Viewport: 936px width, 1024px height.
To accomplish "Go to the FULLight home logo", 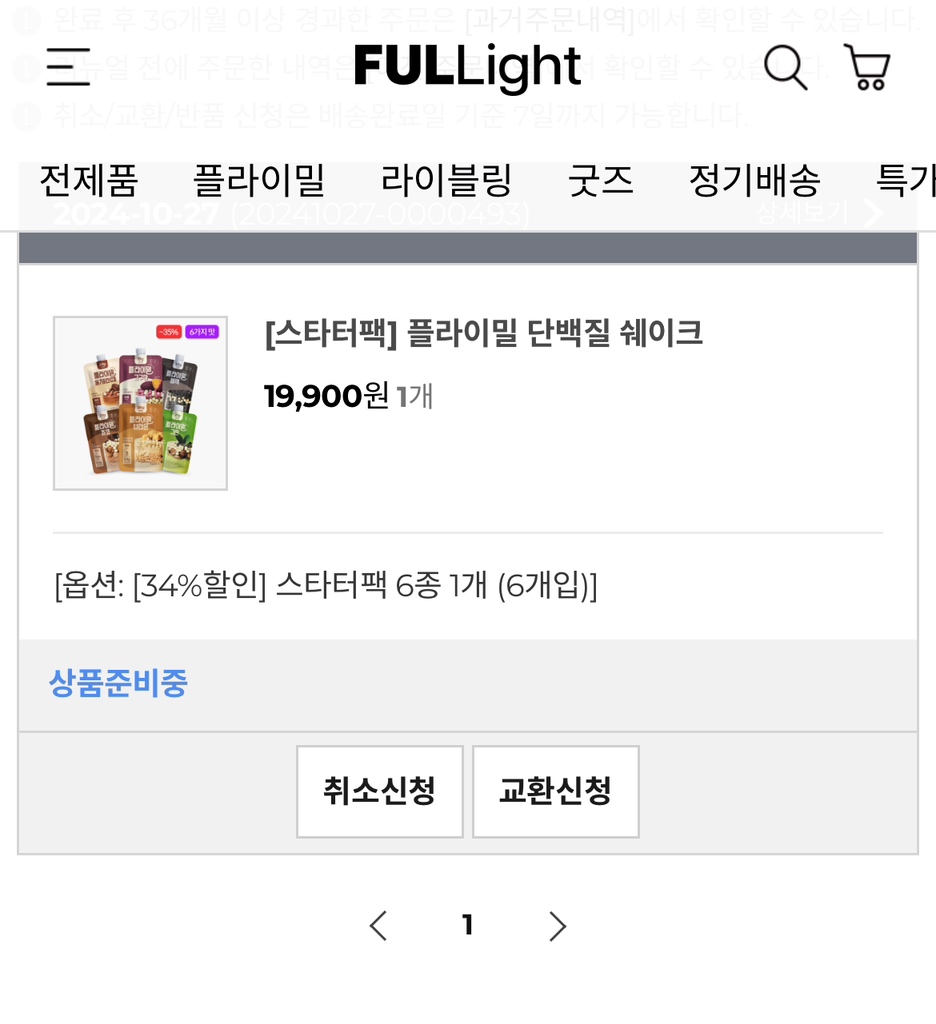I will [467, 67].
